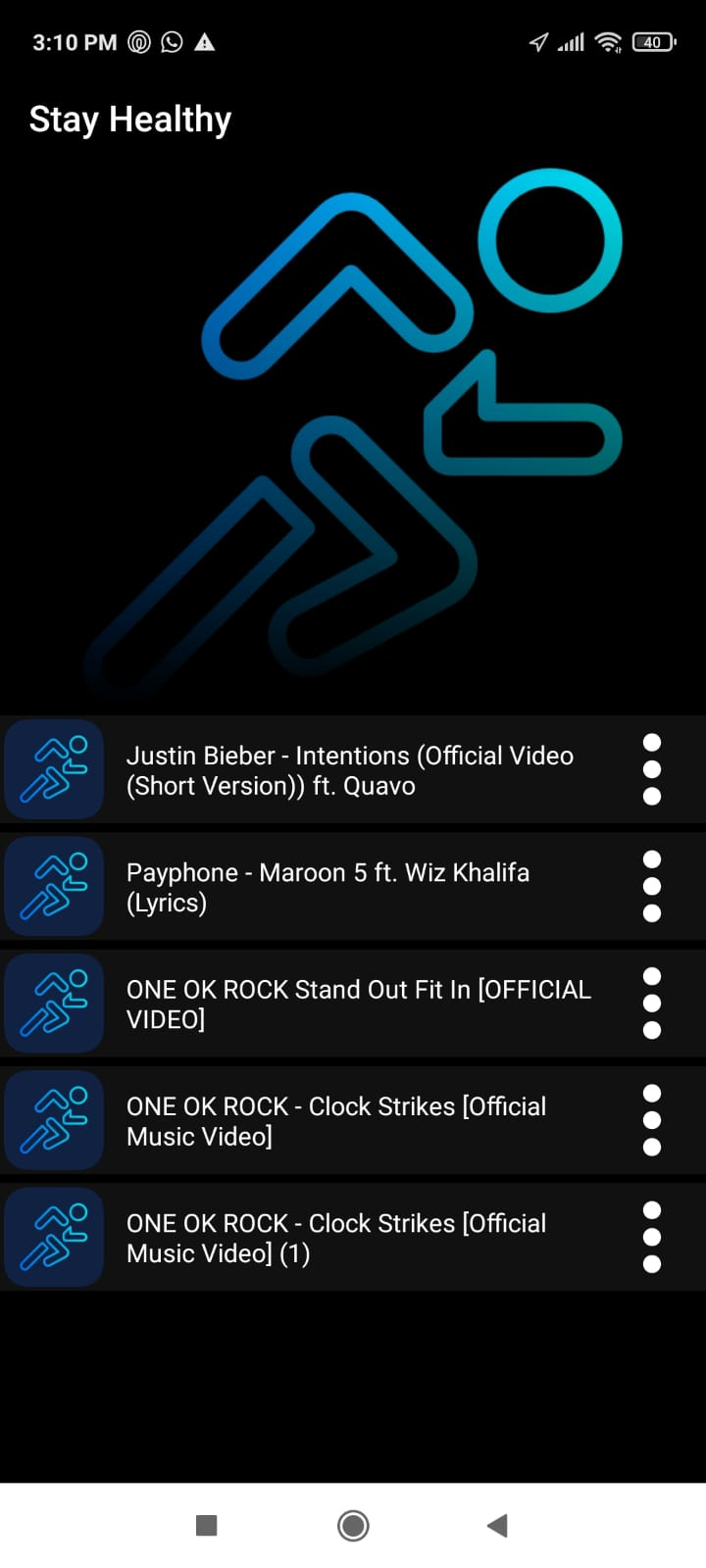Select Clock Strikes [Official Music Video] track

point(336,1120)
